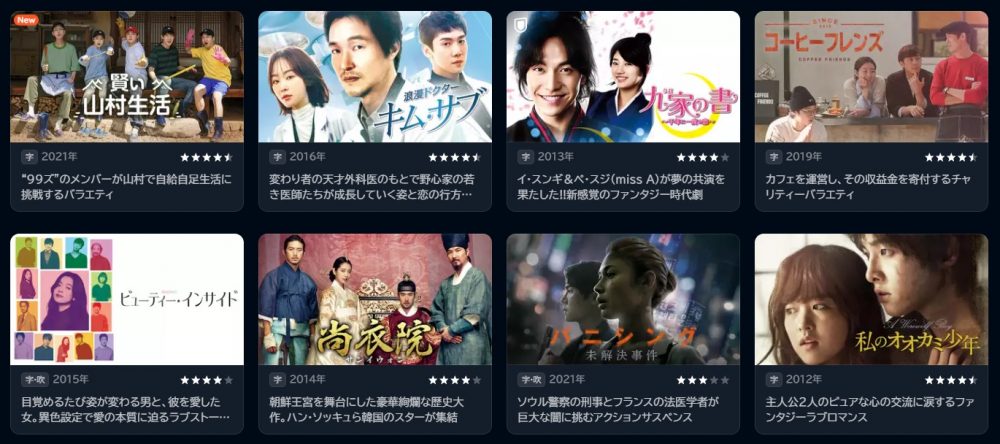
Task: Open the コーヒーフレンズ variety card
Action: (871, 78)
